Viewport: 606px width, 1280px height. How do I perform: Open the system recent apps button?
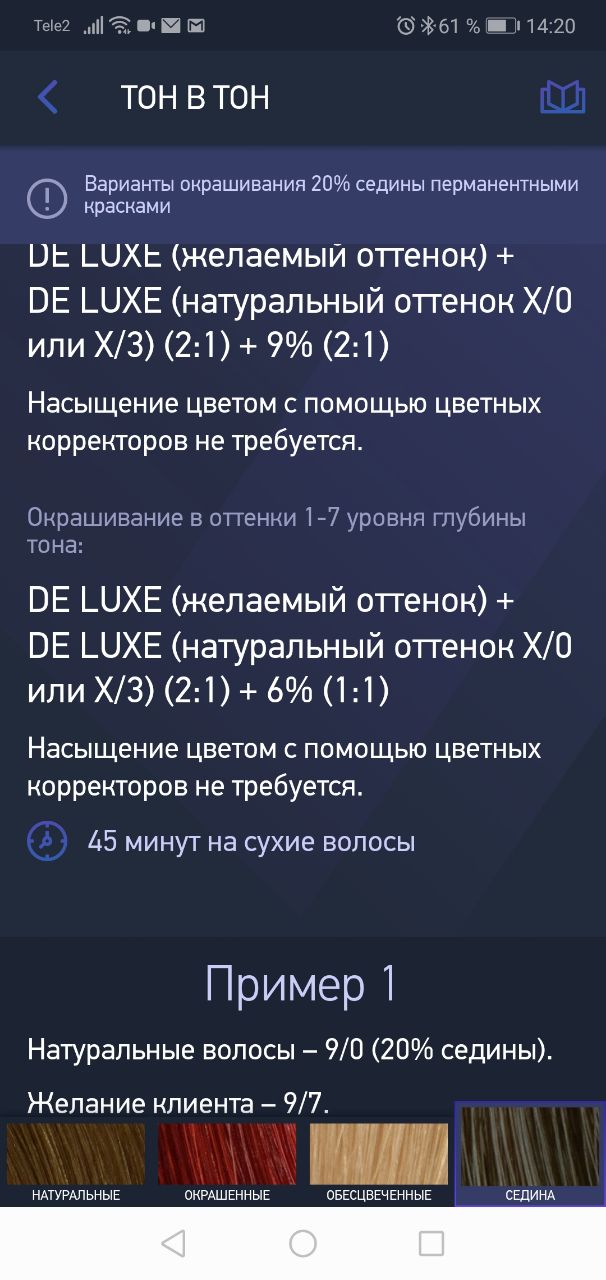point(431,1243)
